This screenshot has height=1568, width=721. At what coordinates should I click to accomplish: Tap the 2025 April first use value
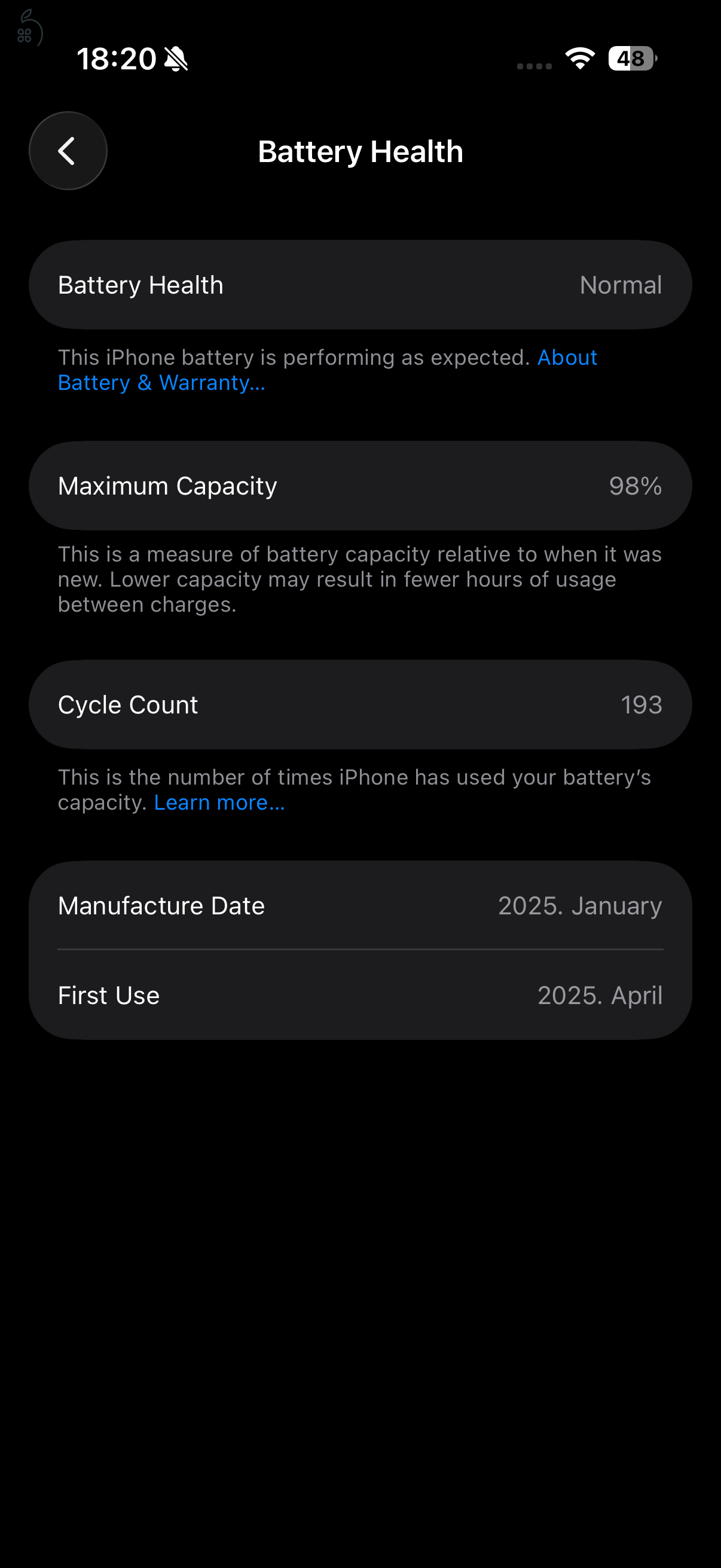(600, 995)
